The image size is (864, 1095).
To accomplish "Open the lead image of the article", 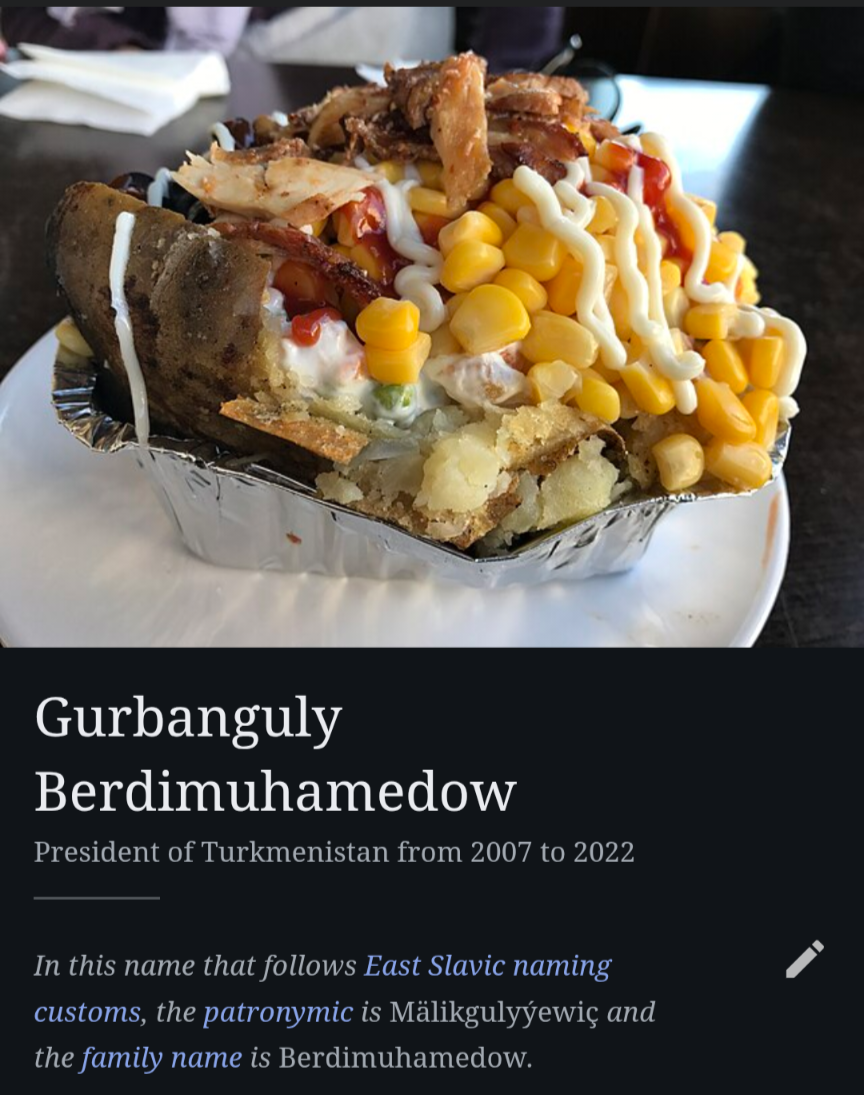I will (432, 325).
